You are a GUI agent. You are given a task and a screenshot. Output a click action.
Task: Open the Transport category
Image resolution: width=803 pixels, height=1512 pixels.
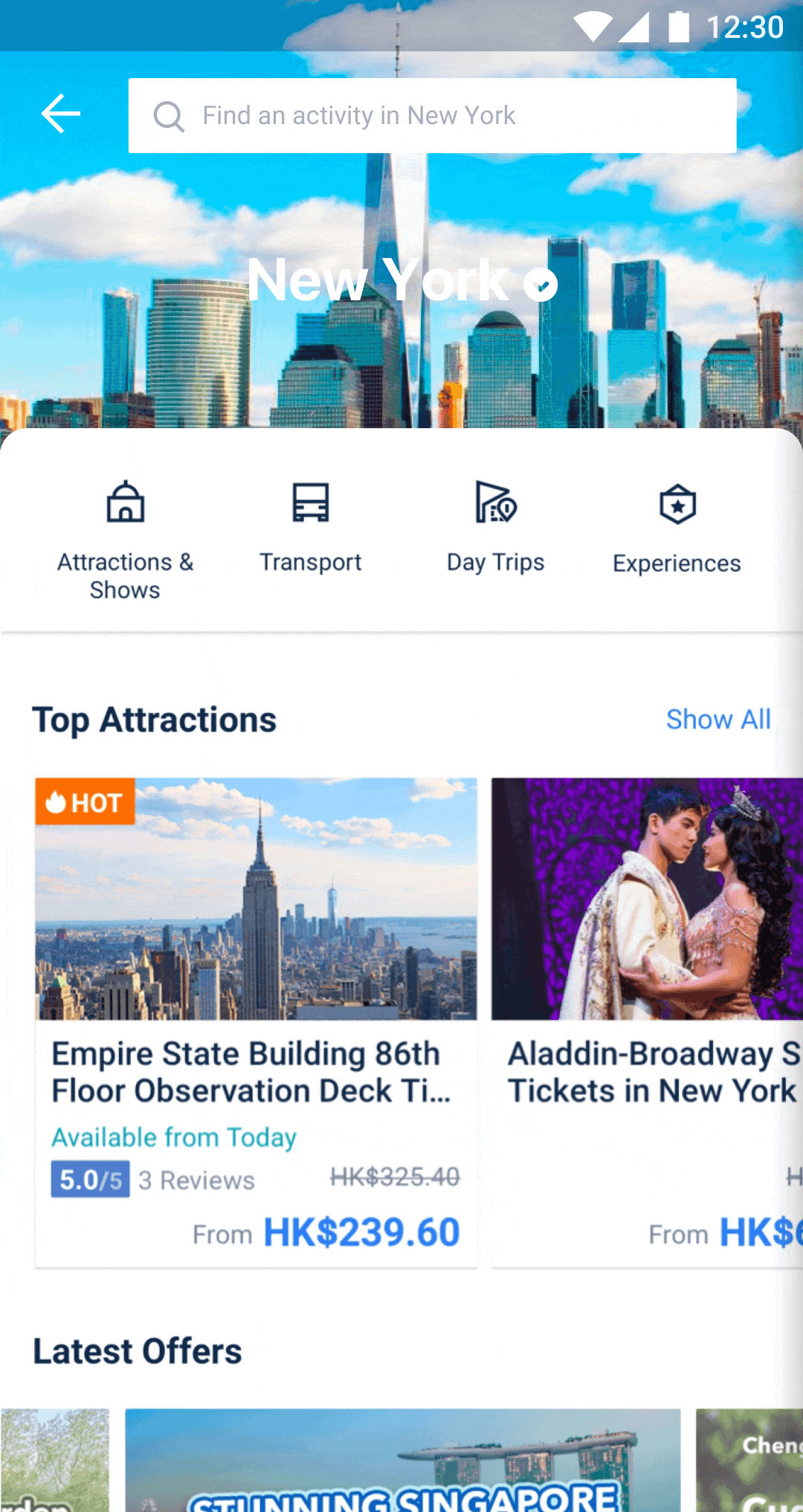coord(310,528)
